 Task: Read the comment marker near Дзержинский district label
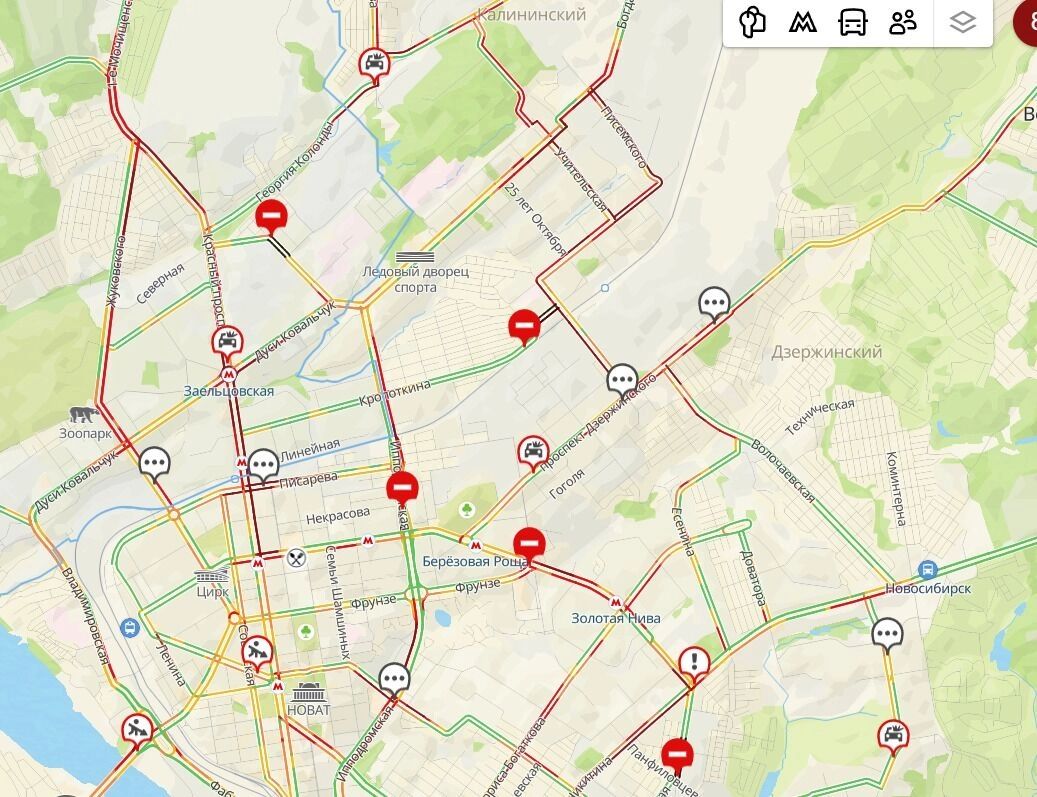coord(713,302)
